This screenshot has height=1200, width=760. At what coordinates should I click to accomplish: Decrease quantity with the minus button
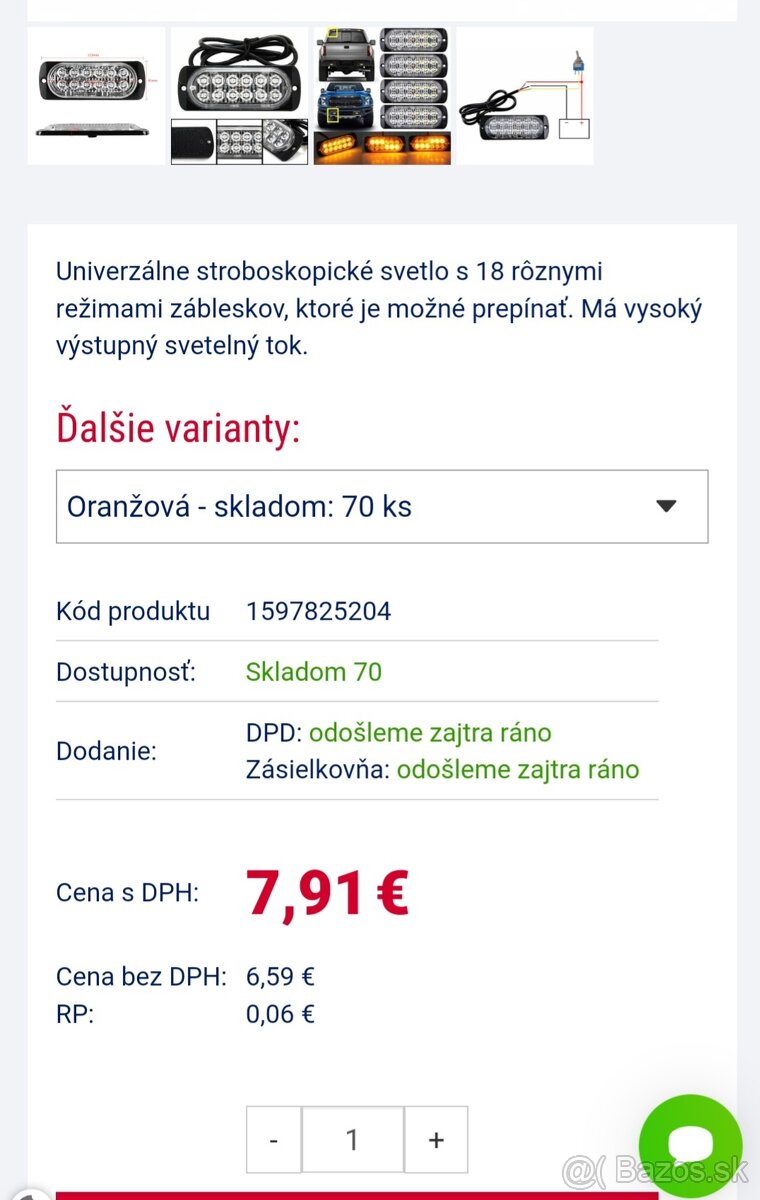click(274, 1140)
